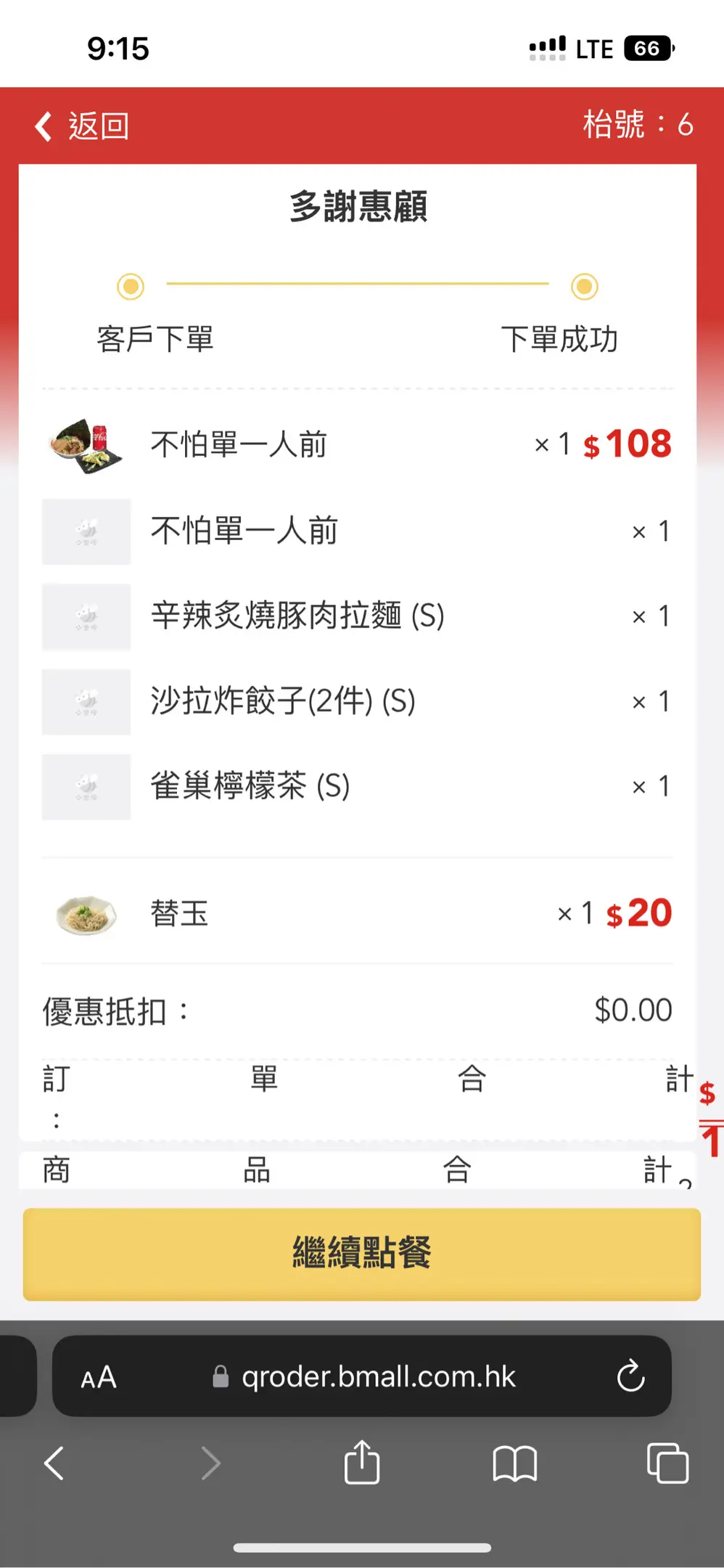Tap the qroder.bmall.com.hk address bar
The image size is (724, 1568).
pos(377,1376)
